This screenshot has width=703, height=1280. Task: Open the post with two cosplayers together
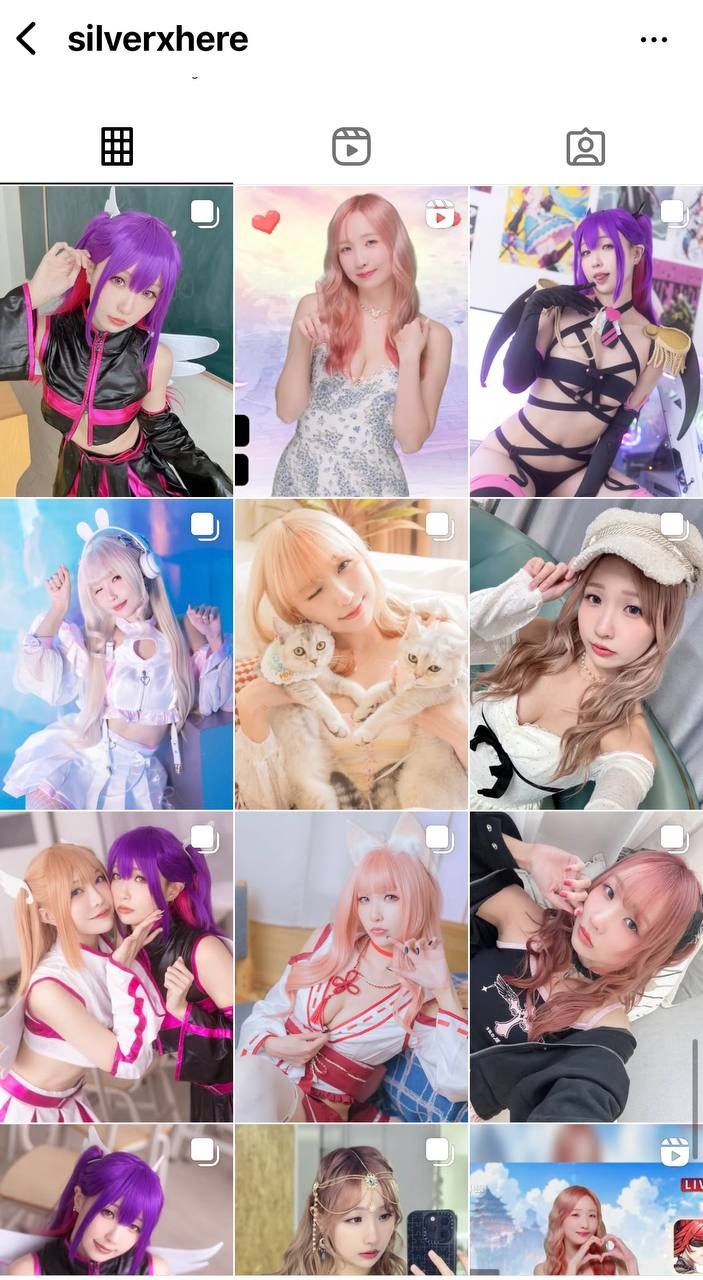coord(116,966)
